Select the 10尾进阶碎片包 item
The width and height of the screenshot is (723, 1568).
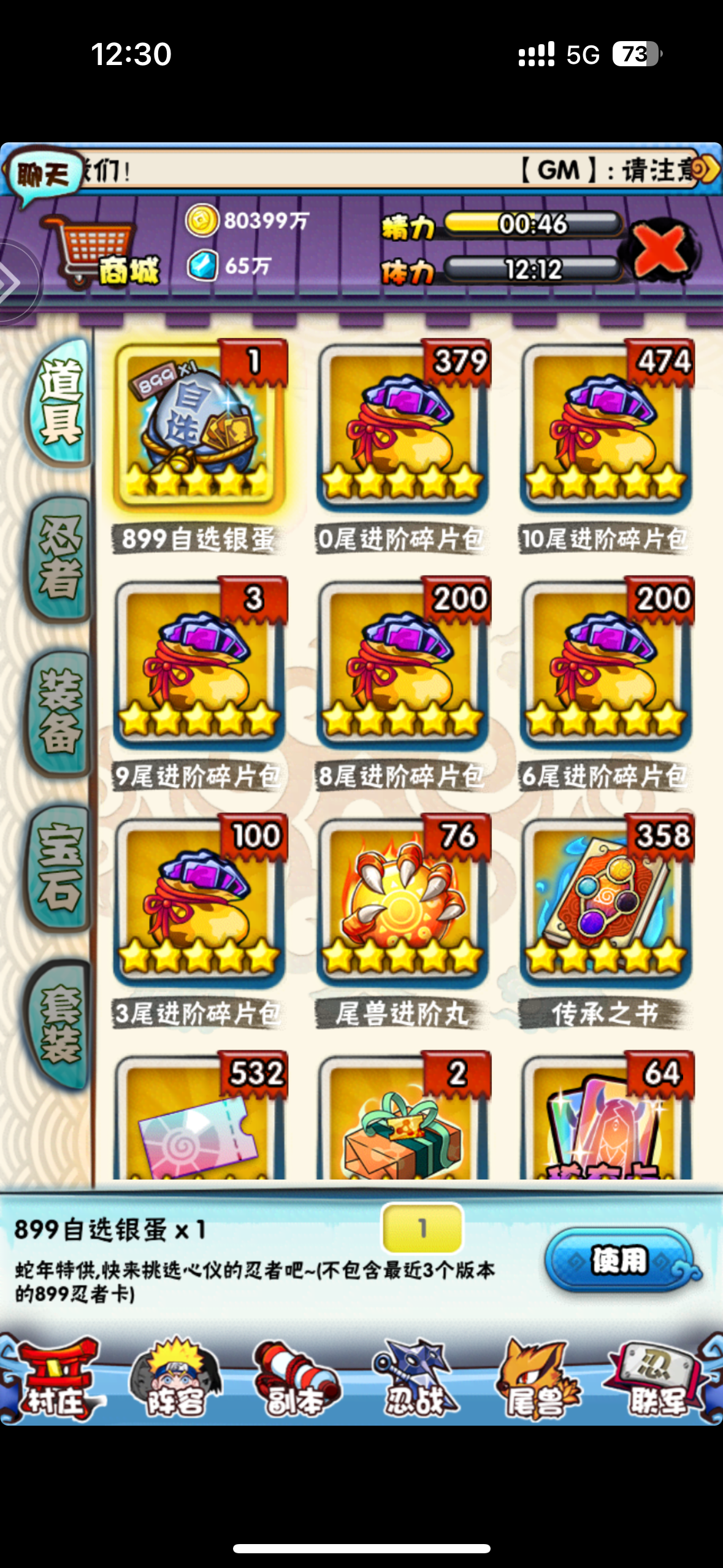tap(606, 429)
